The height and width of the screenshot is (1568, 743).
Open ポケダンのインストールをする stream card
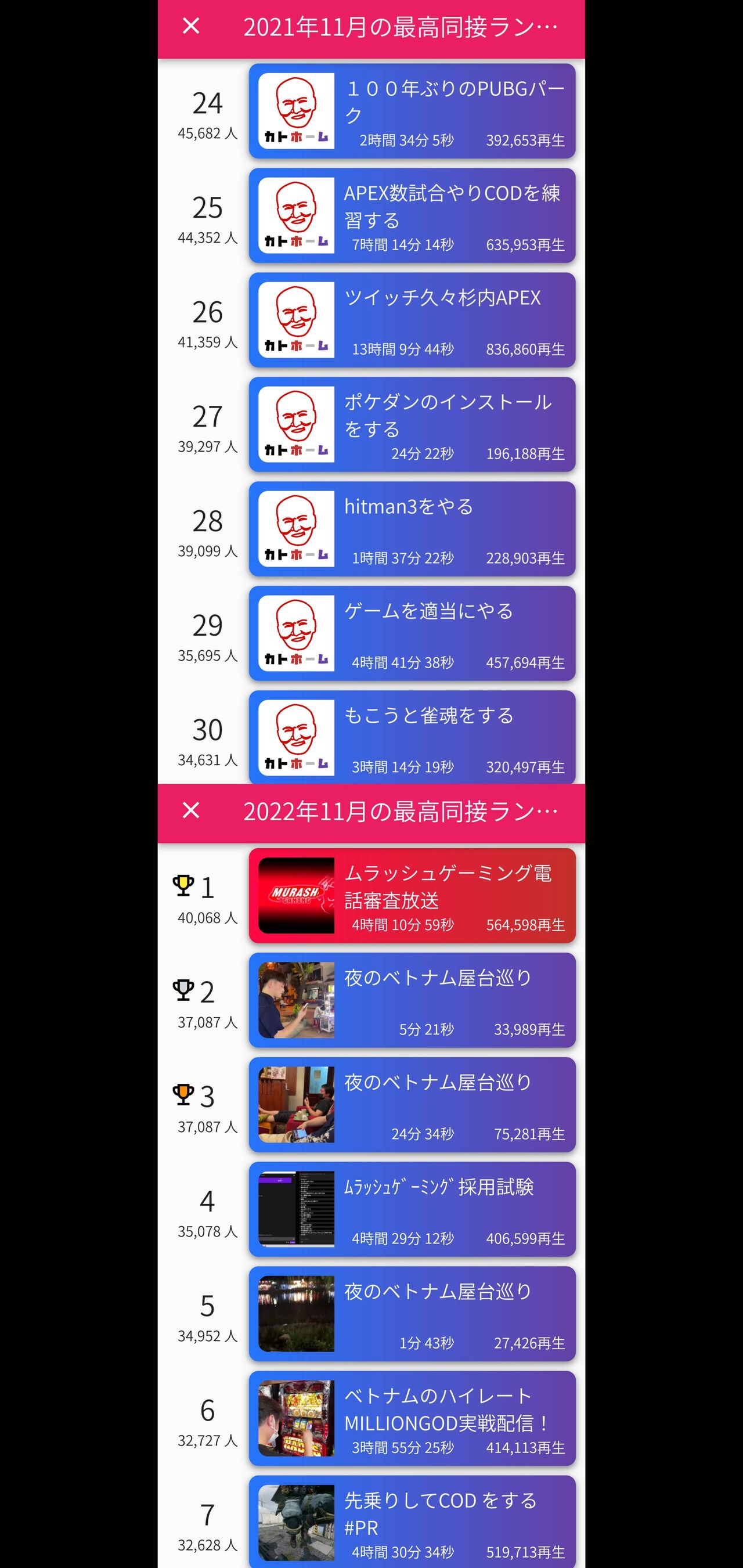click(x=412, y=425)
